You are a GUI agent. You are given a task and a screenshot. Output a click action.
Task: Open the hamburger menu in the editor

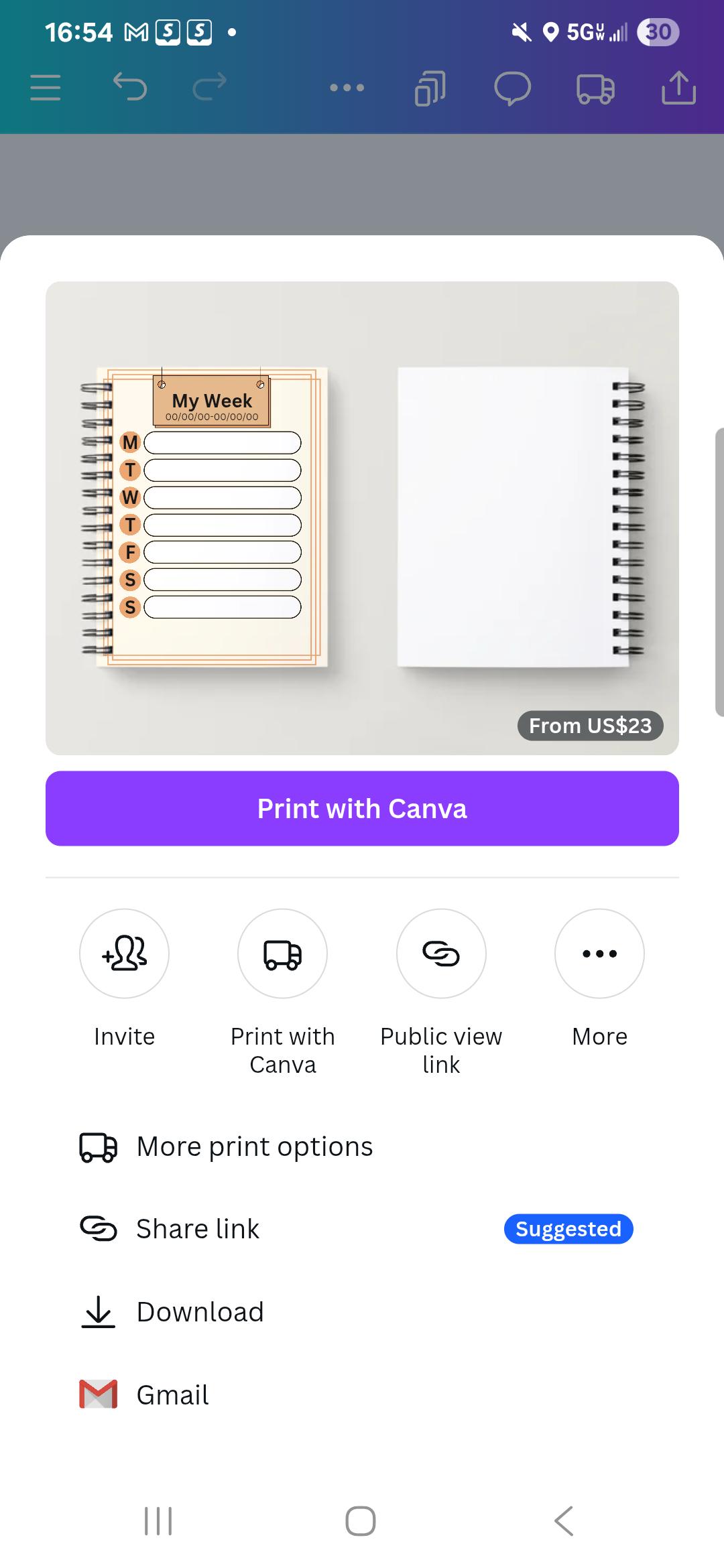click(46, 88)
